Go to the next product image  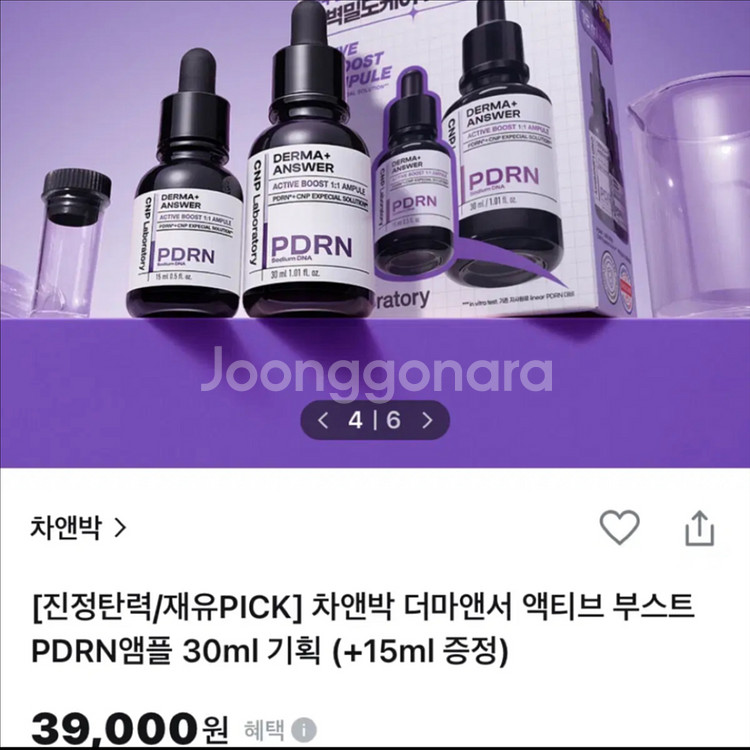pos(427,420)
